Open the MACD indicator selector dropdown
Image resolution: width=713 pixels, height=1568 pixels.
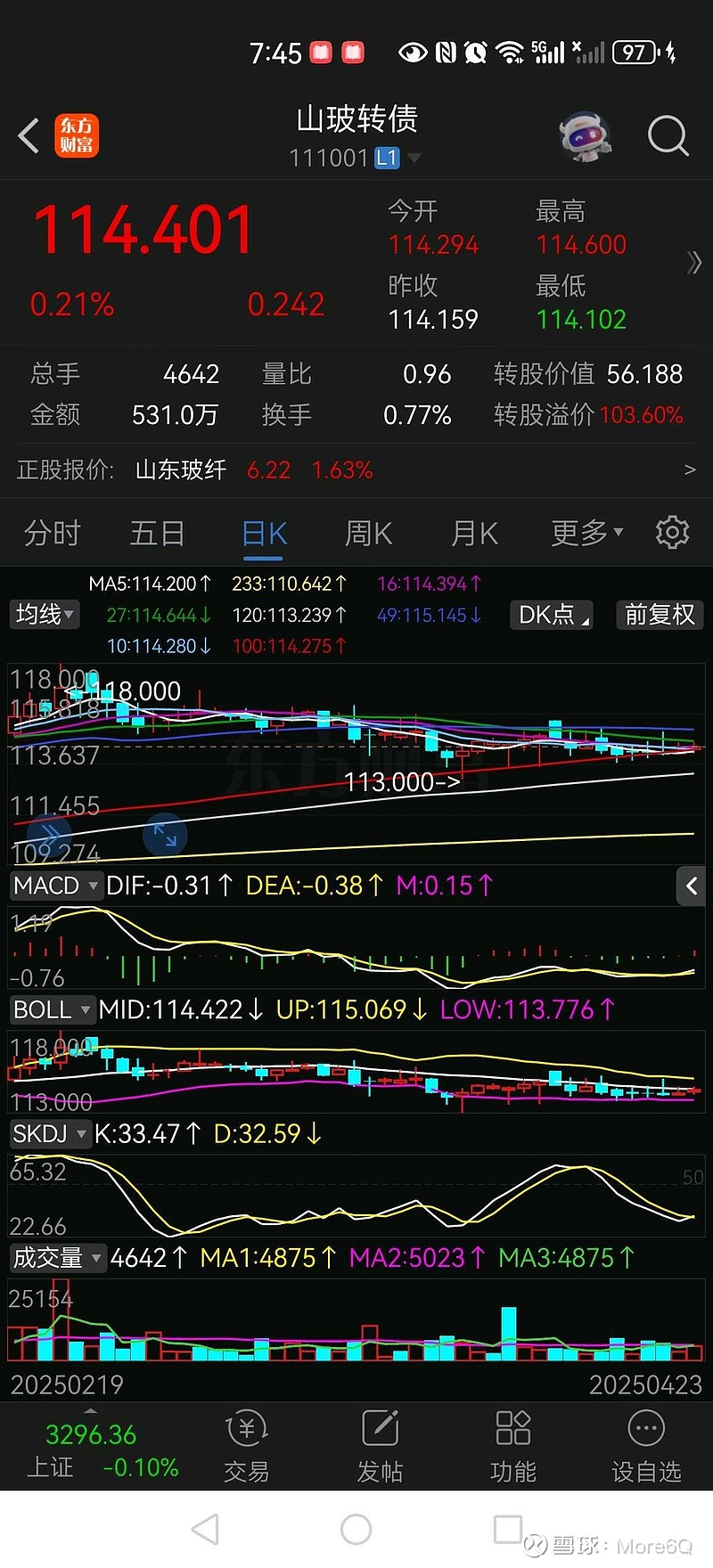point(55,886)
